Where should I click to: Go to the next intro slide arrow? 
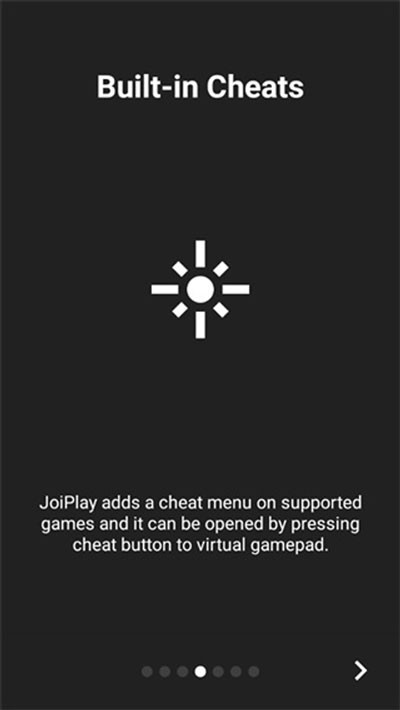(x=361, y=671)
